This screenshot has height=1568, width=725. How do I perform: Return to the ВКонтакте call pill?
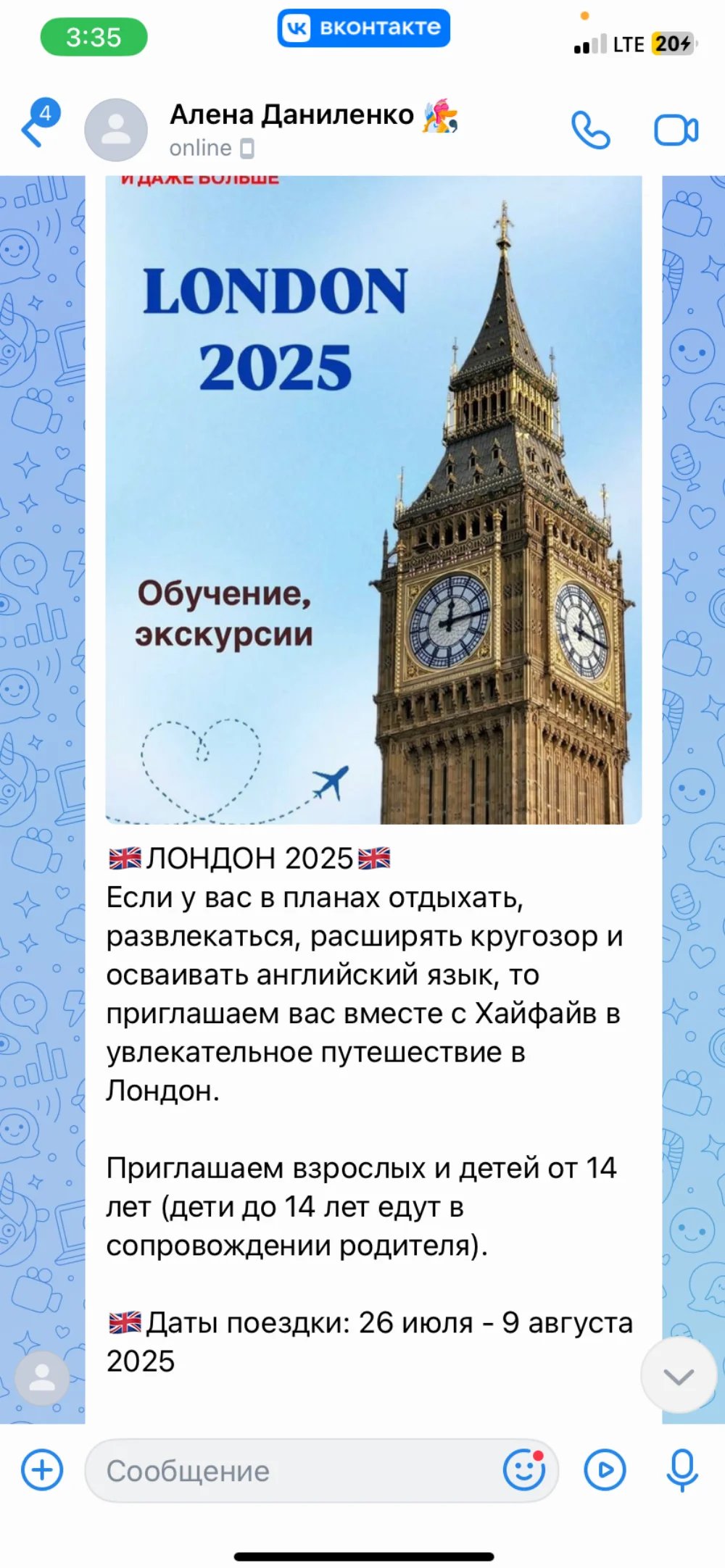[363, 28]
